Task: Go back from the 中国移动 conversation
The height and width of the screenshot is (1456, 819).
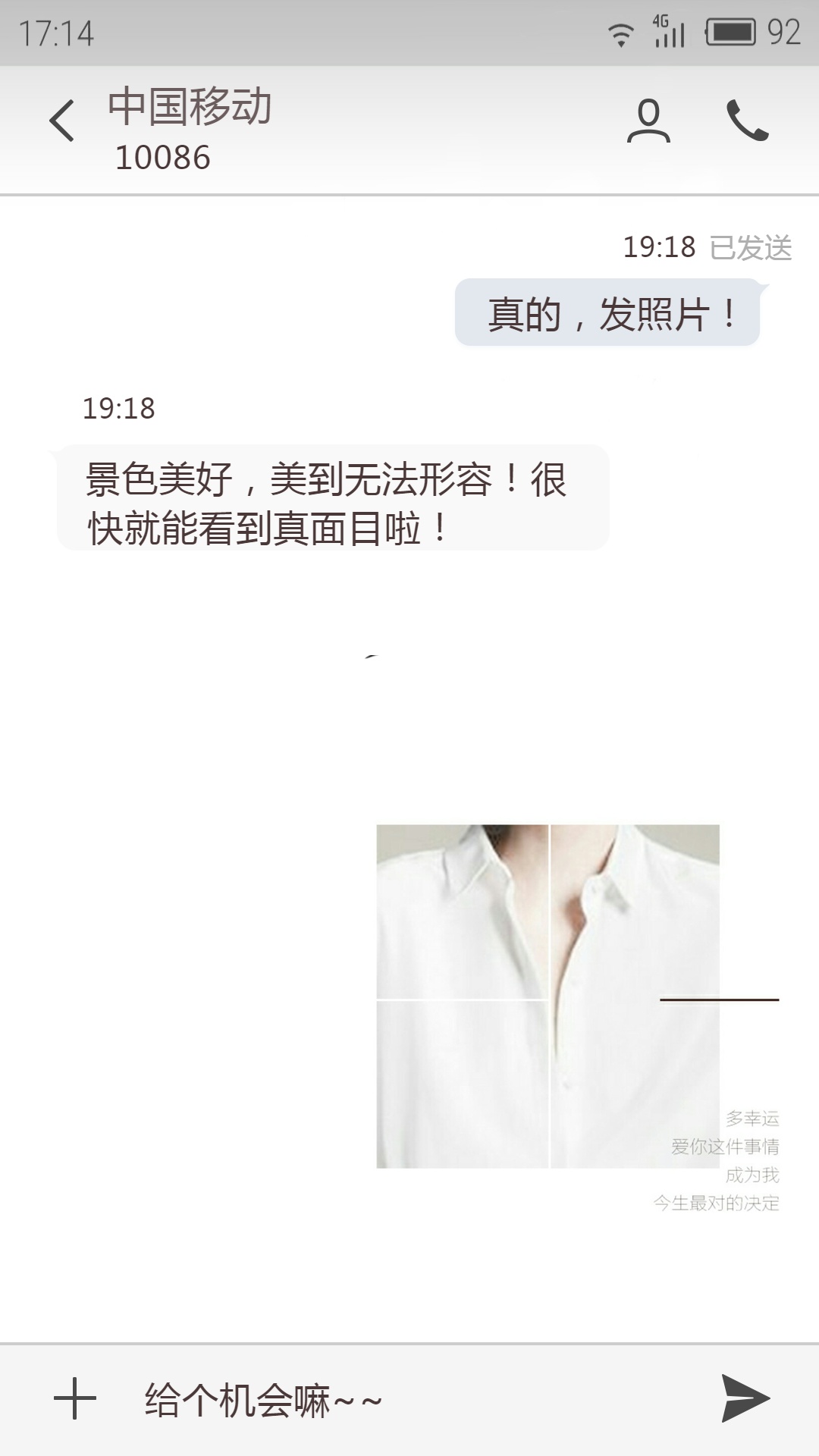Action: coord(62,121)
